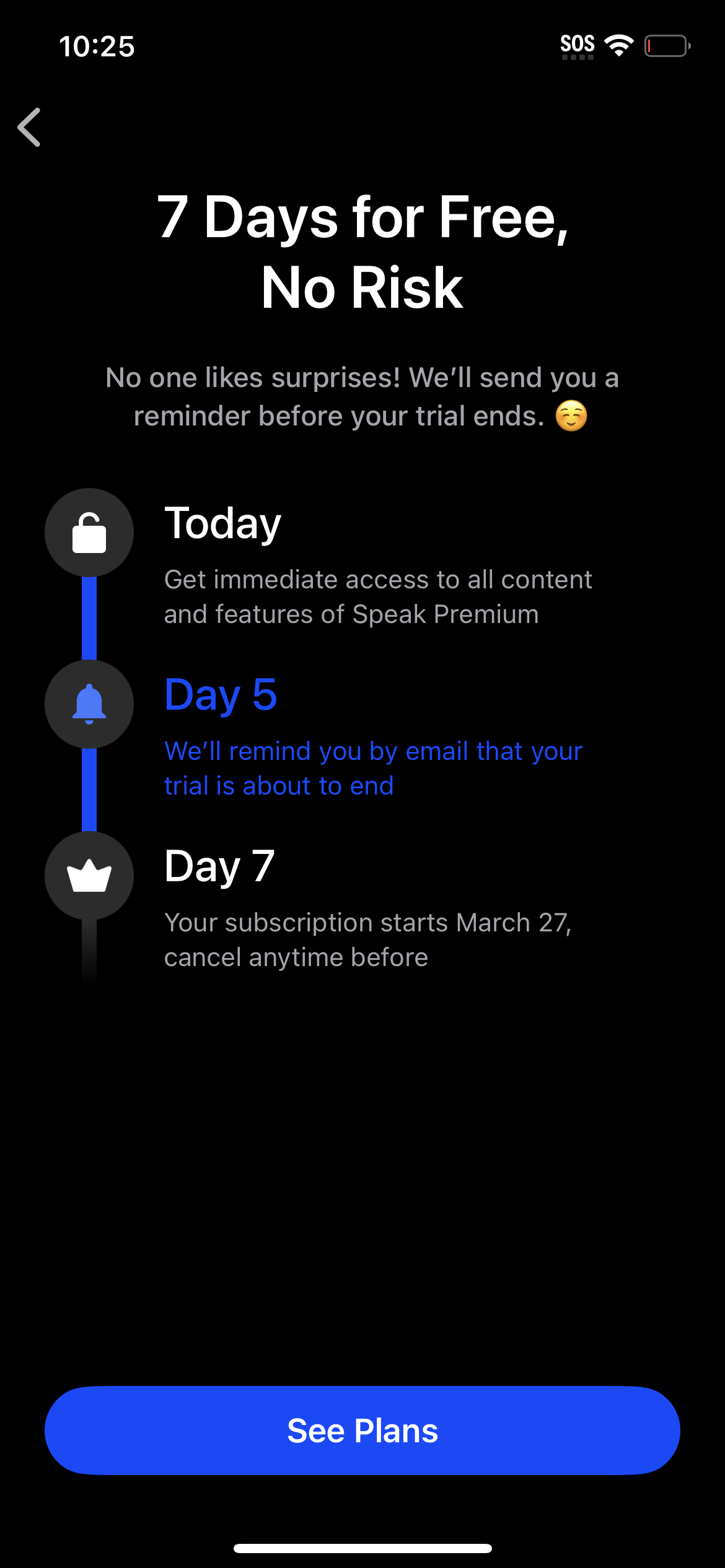Select the Day 5 highlighted label

coord(221,695)
